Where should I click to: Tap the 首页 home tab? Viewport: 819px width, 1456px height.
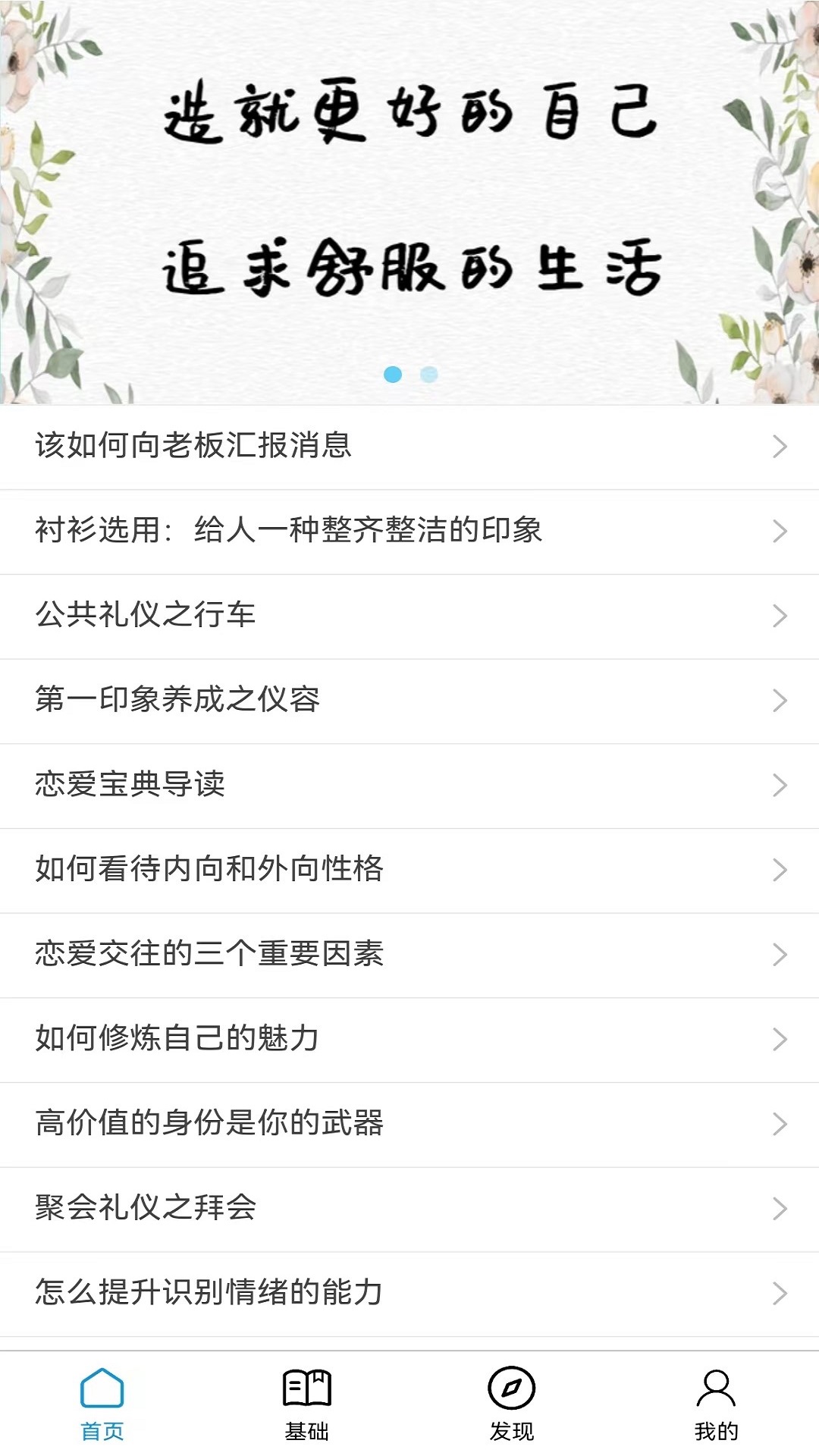[102, 1404]
